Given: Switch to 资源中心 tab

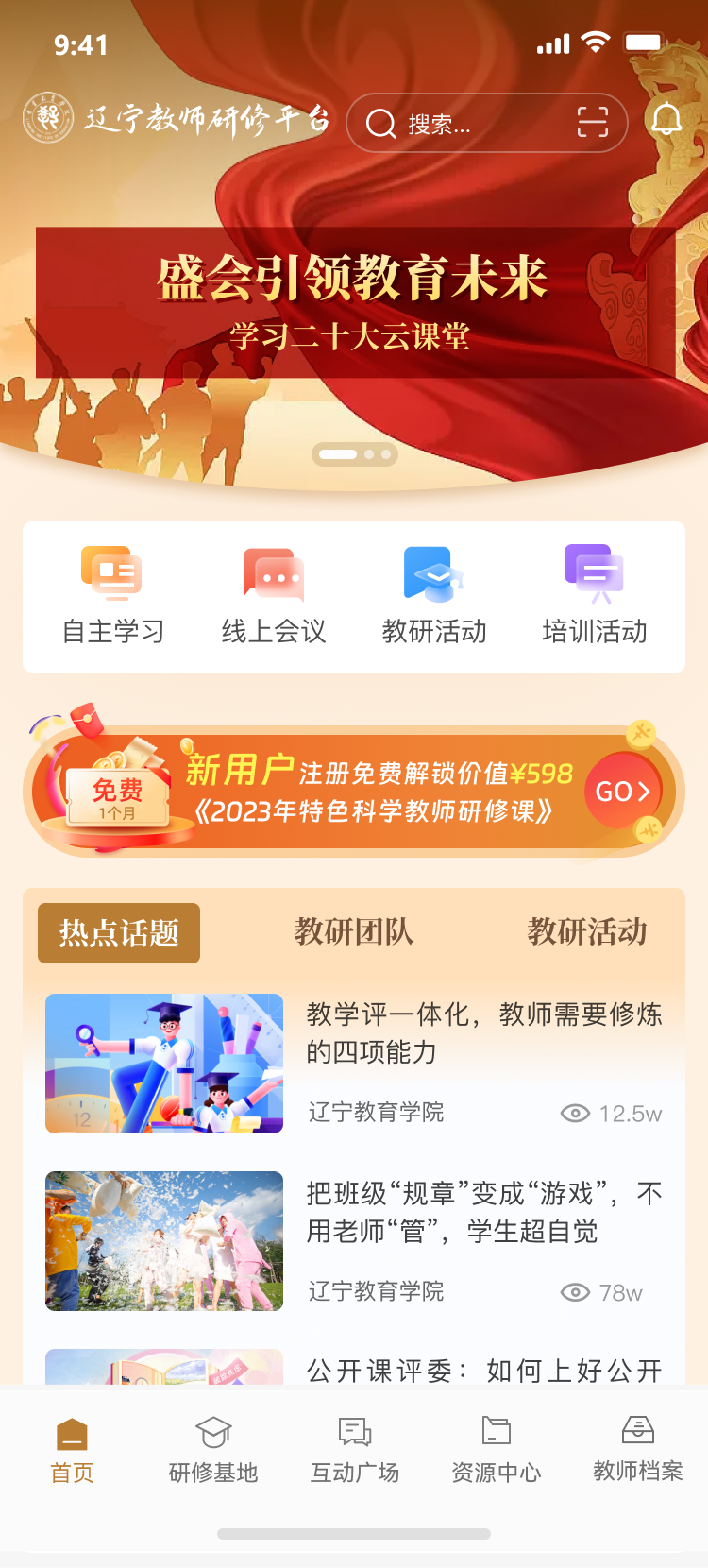Looking at the screenshot, I should click(x=497, y=1450).
